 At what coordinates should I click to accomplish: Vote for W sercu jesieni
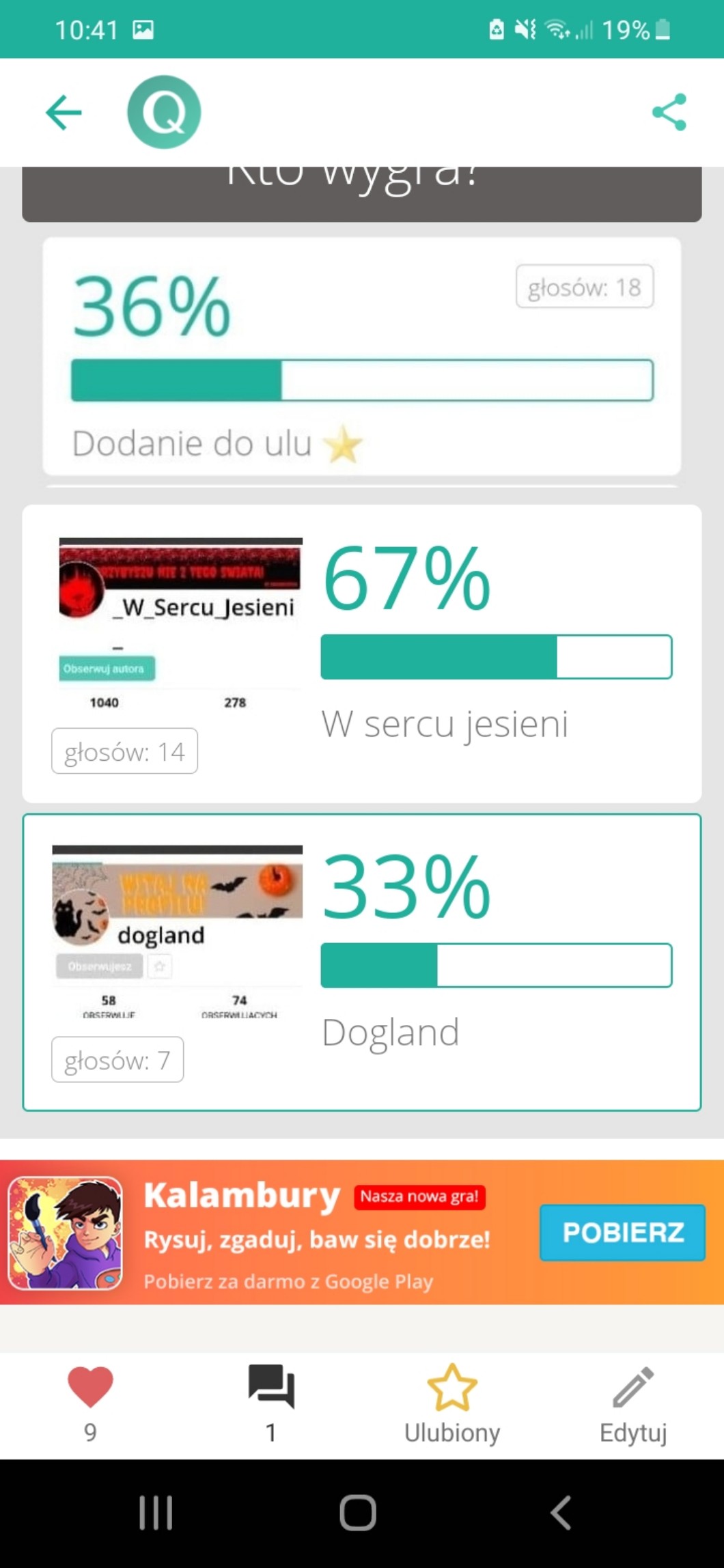pyautogui.click(x=361, y=654)
